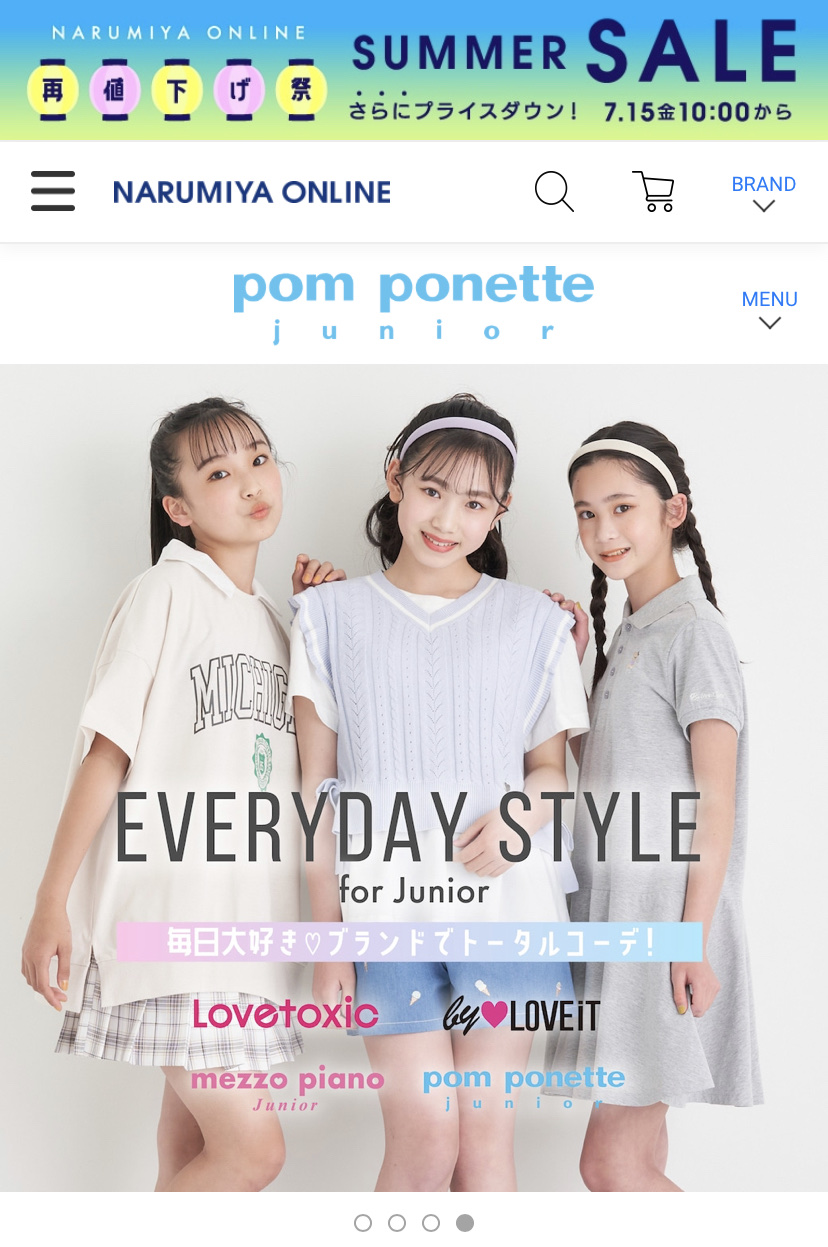Open the Everyday Style for Junior banner

(x=414, y=777)
